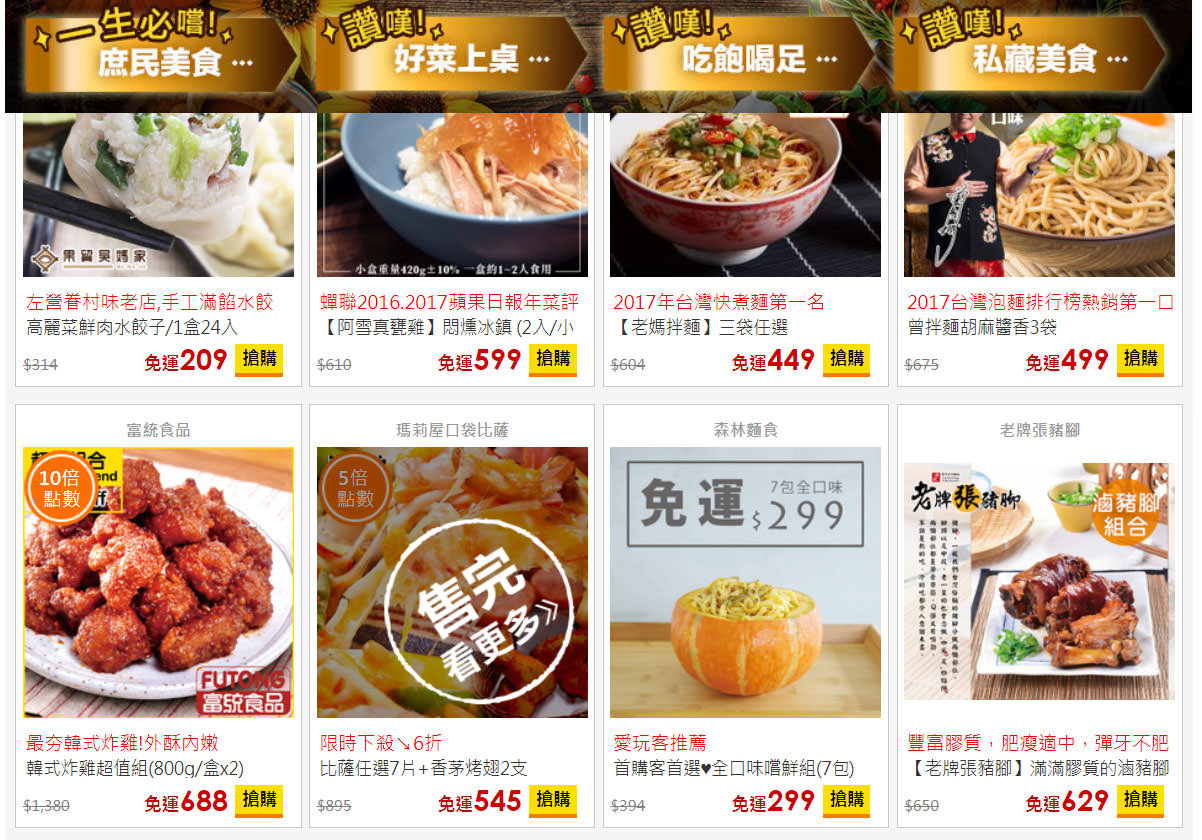Tap 搶購 for 老媽拌麵 三袋任選

point(846,359)
